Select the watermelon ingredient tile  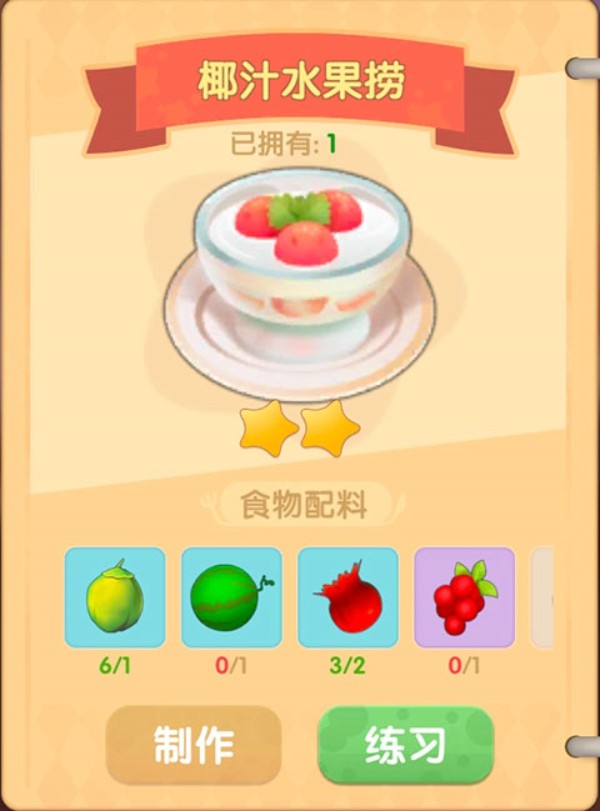coord(231,597)
